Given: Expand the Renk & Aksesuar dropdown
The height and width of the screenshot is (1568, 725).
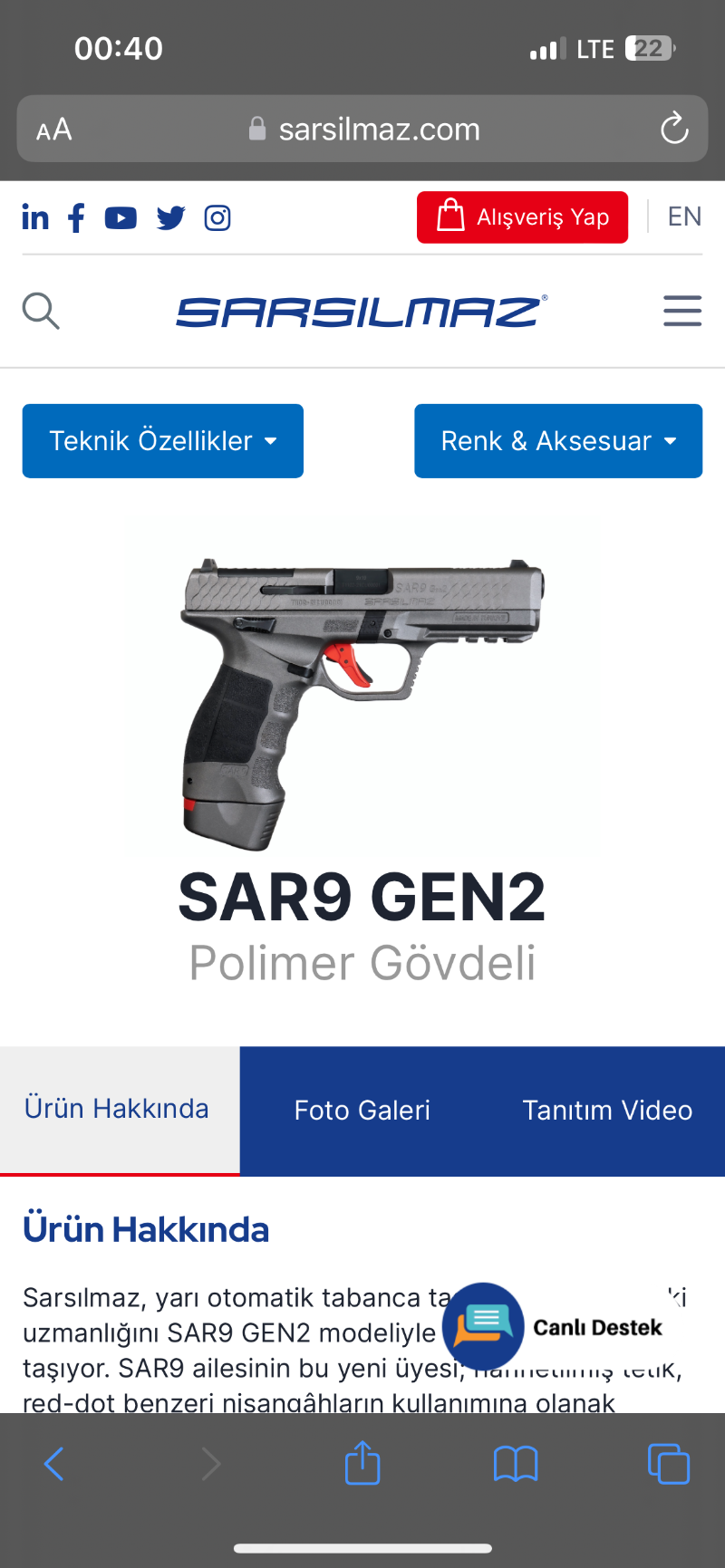Looking at the screenshot, I should click(558, 441).
